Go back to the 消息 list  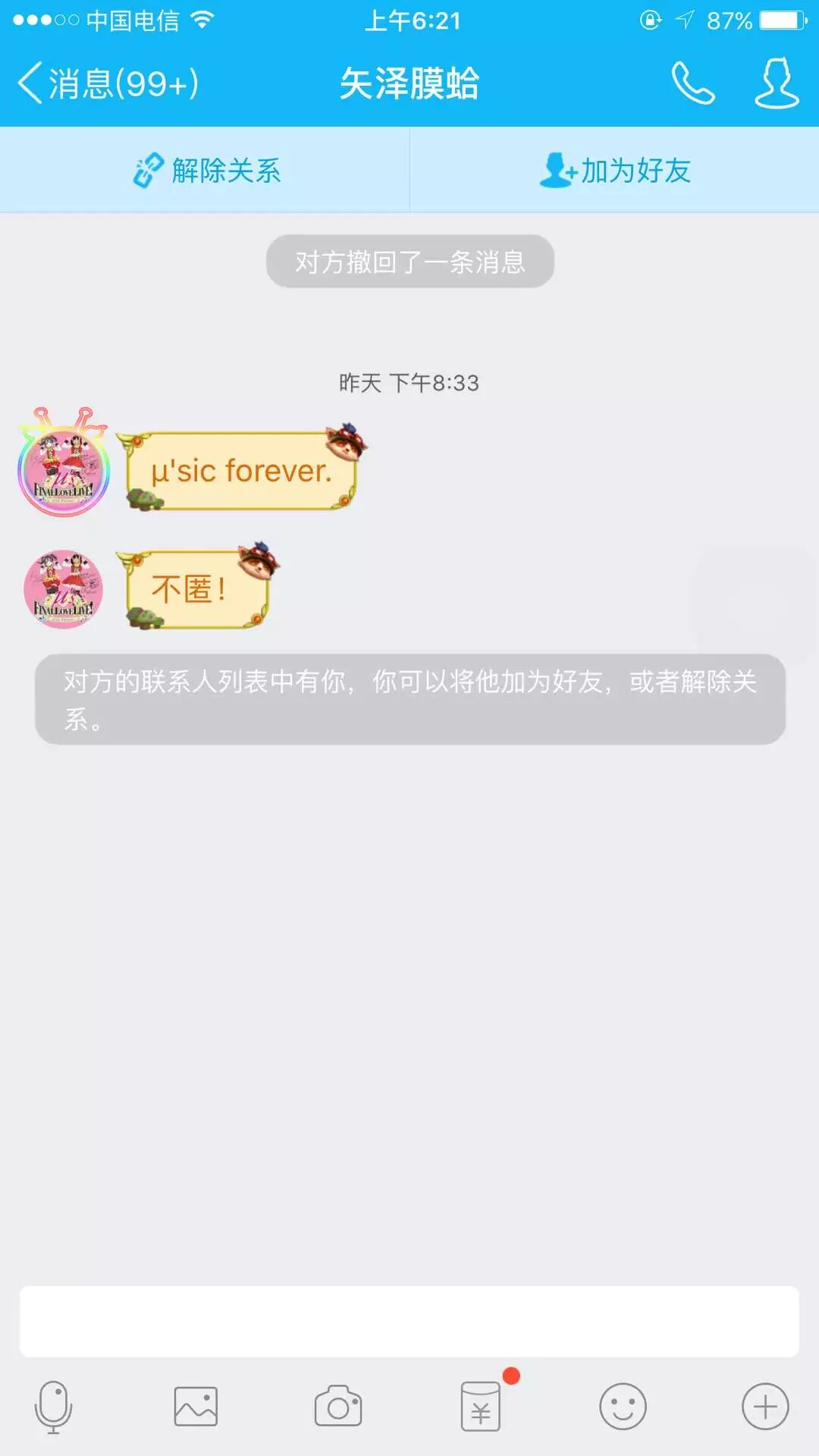click(x=106, y=83)
